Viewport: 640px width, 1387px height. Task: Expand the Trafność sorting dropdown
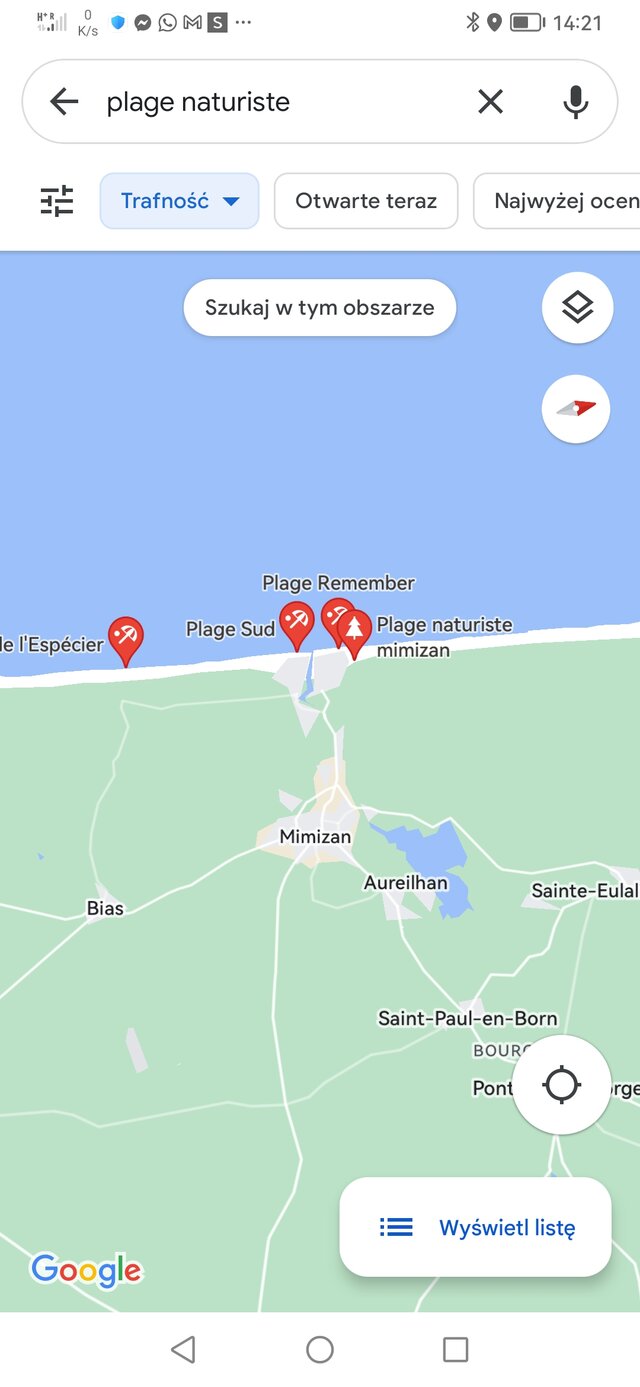(180, 201)
